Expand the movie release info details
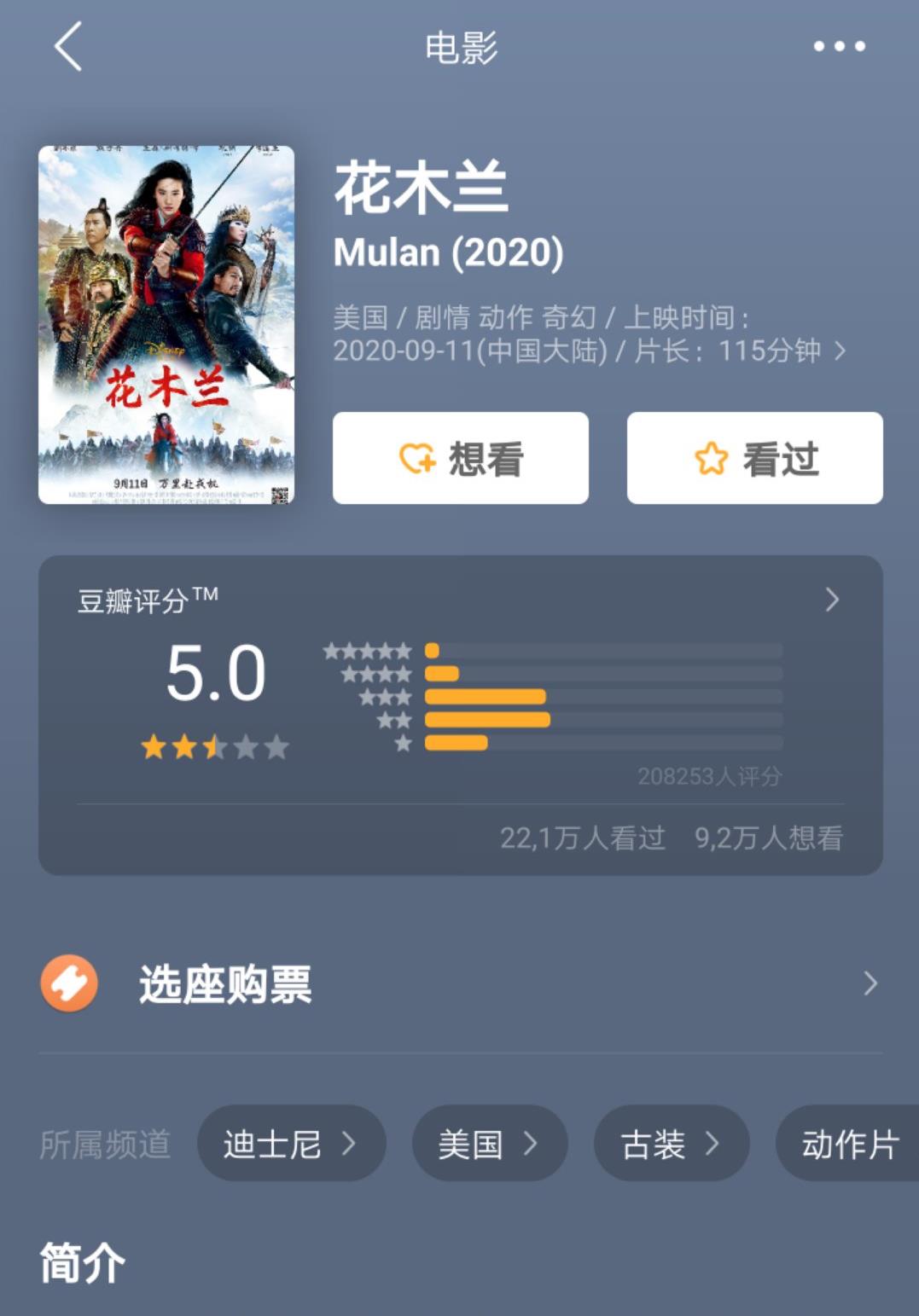 pyautogui.click(x=840, y=351)
